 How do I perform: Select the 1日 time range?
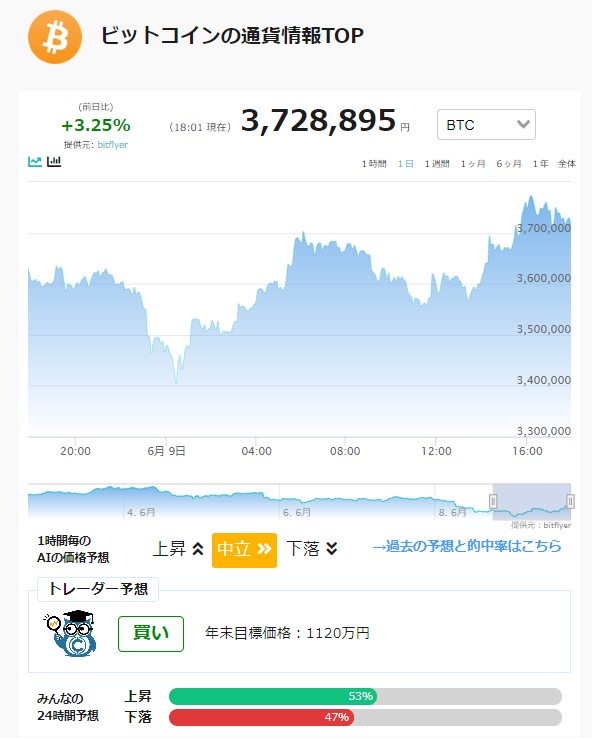click(x=406, y=164)
